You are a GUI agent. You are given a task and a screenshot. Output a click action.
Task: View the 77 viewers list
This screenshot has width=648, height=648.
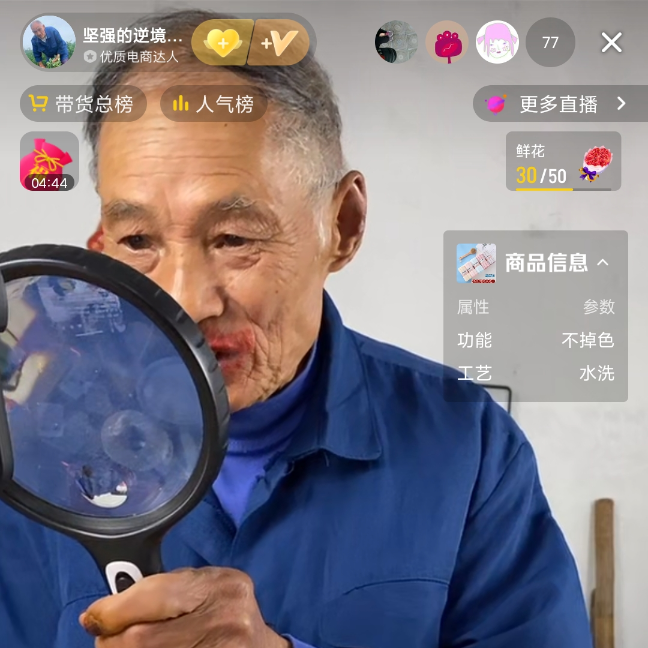coord(550,42)
